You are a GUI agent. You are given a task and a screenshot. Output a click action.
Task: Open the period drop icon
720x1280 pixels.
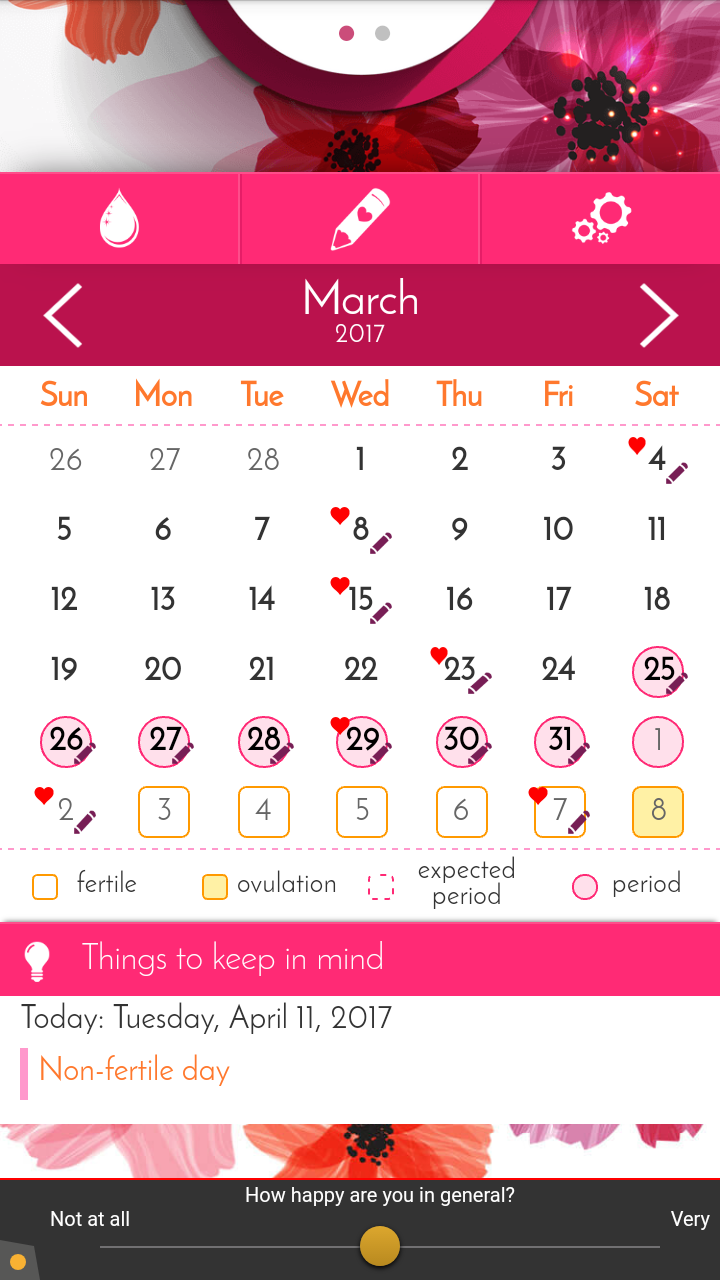[x=119, y=219]
